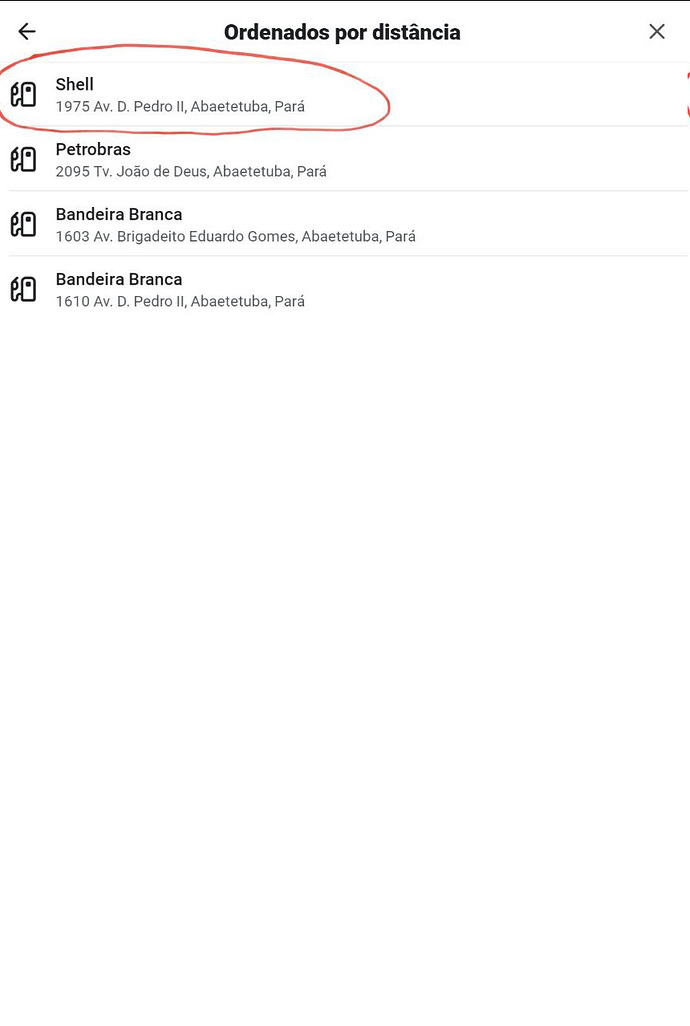Image resolution: width=690 pixels, height=1026 pixels.
Task: Open Bandeira Branca at 1610 Av. D. Pedro II
Action: 180,290
